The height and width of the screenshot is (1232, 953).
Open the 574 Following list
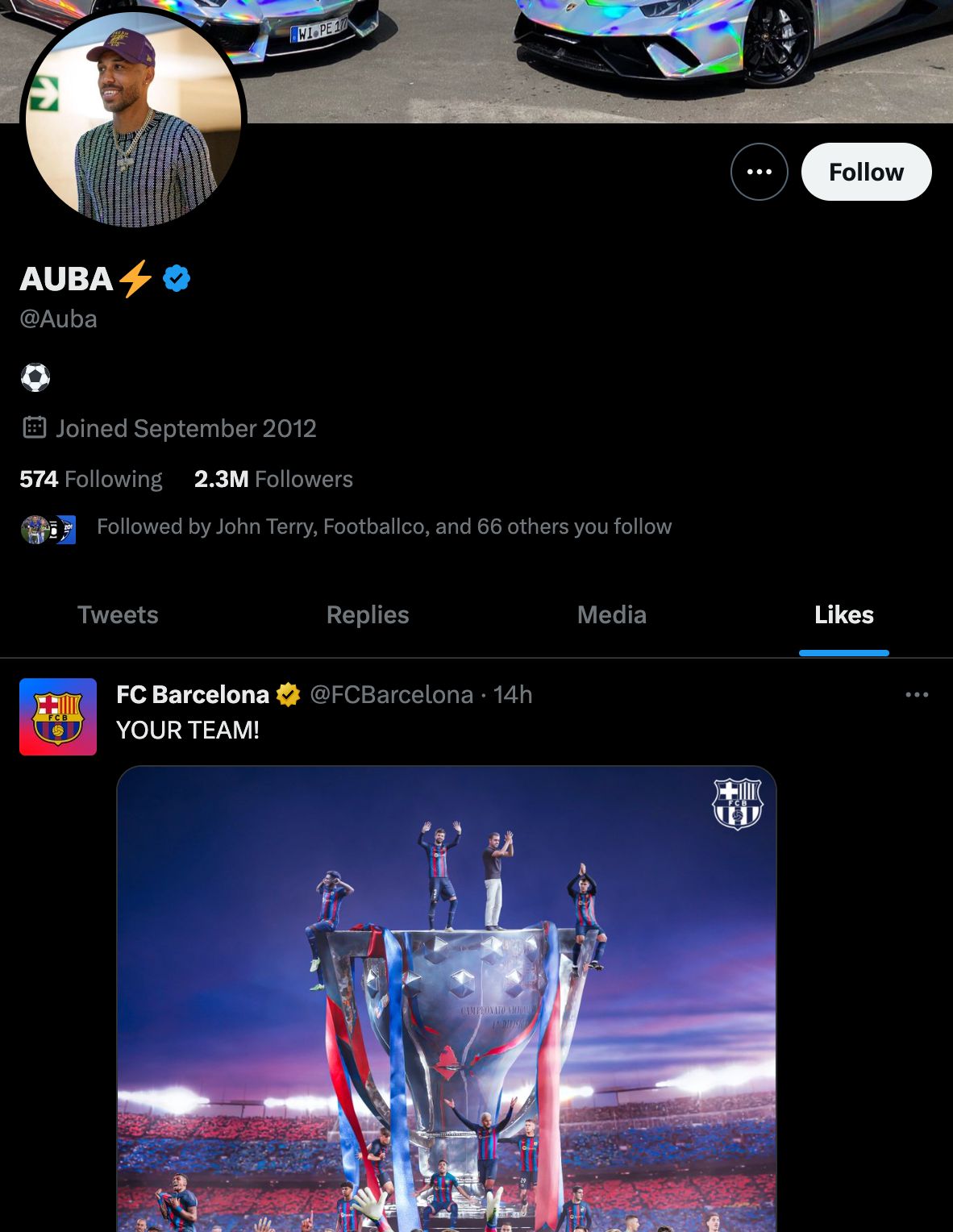pyautogui.click(x=91, y=479)
